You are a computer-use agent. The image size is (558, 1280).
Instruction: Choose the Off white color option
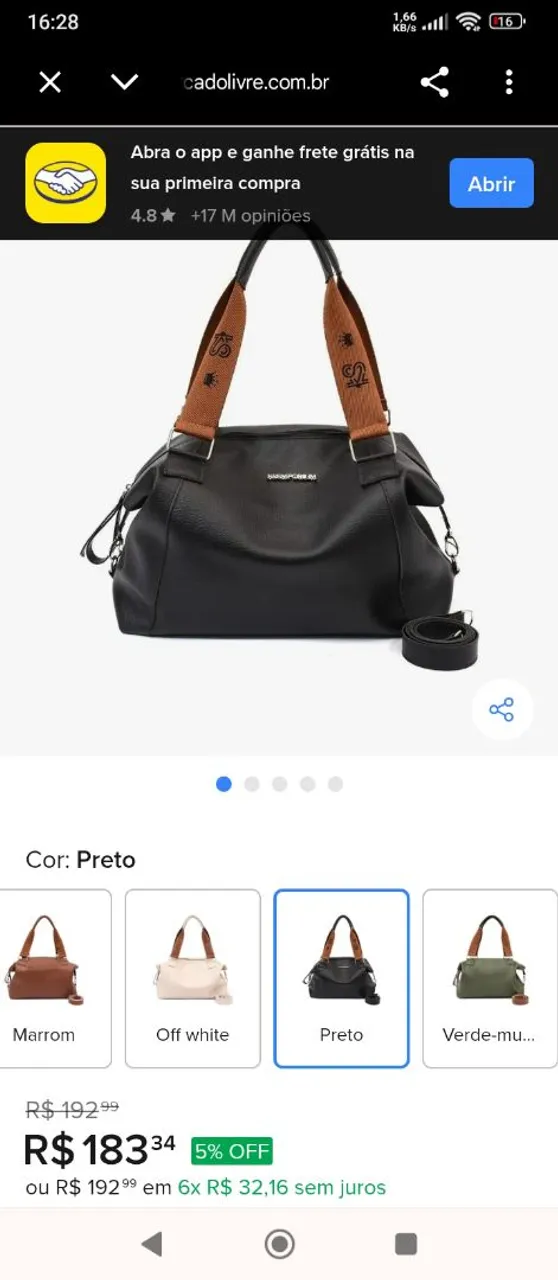193,979
